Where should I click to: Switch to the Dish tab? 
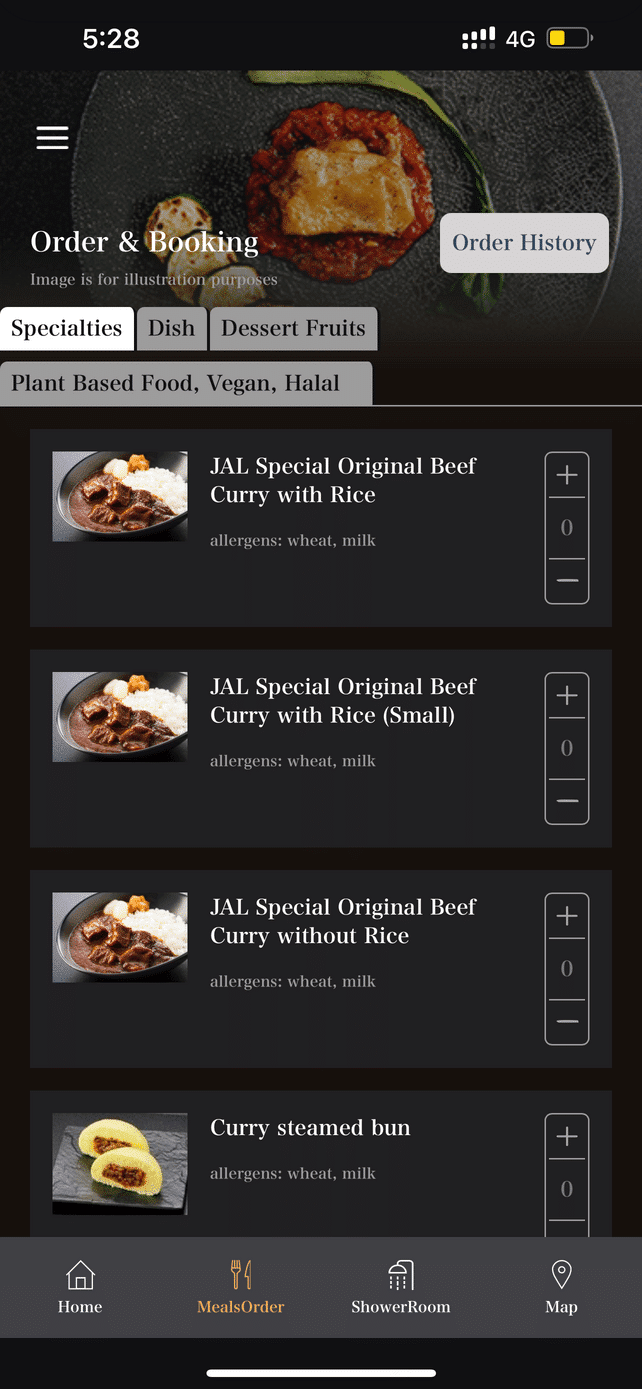coord(171,329)
